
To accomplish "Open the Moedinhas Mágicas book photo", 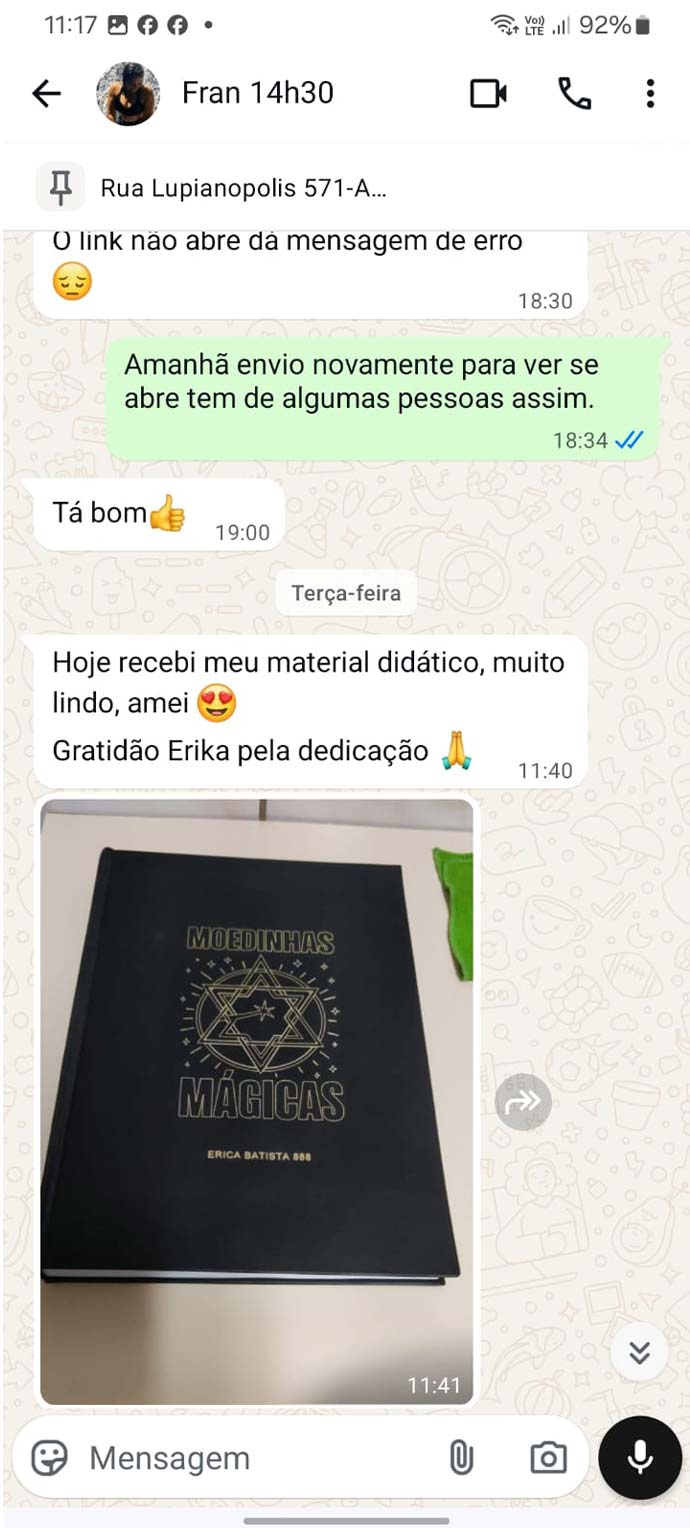I will coord(256,1100).
